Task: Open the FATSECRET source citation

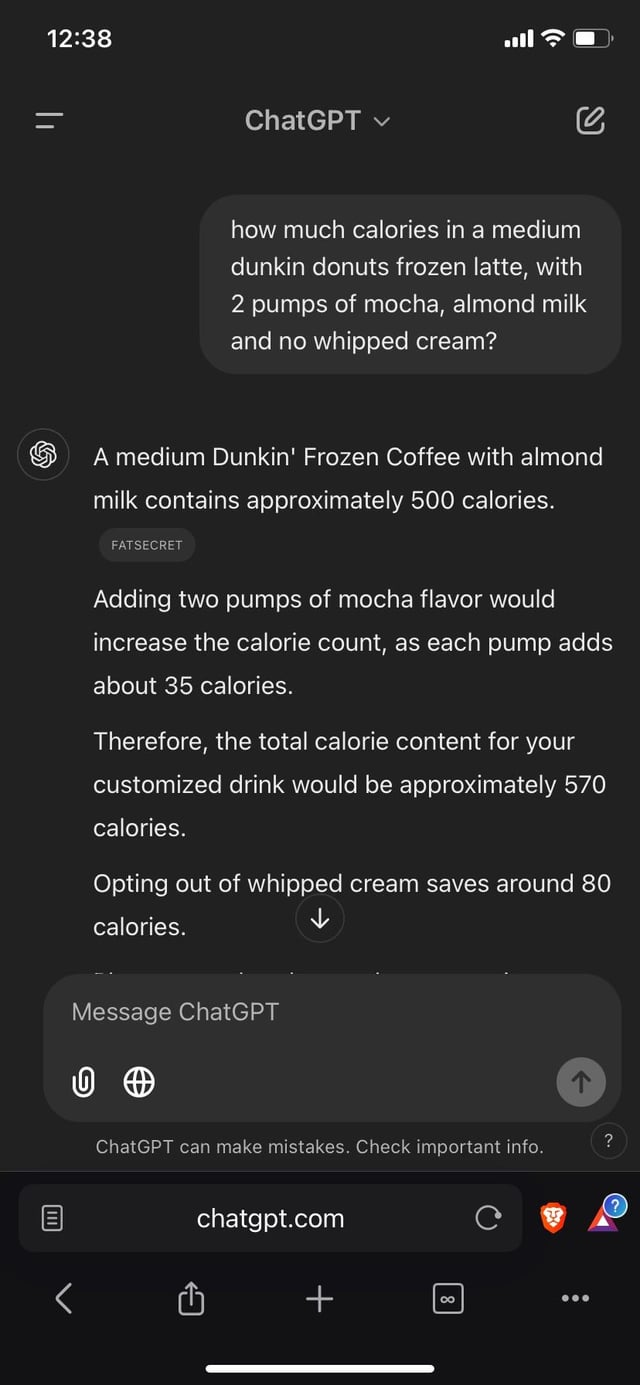Action: coord(147,545)
